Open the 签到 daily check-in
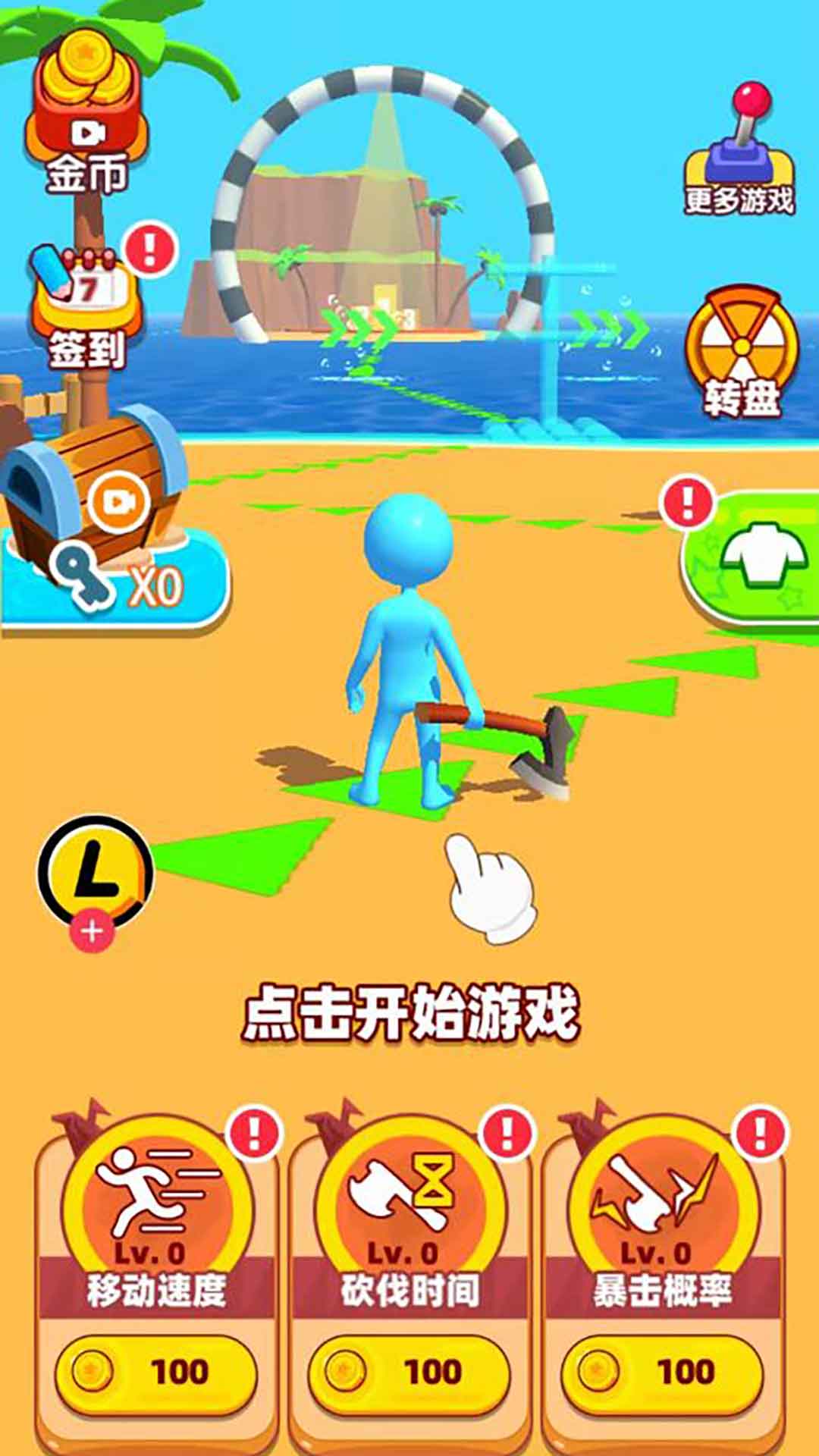The height and width of the screenshot is (1456, 819). tap(87, 307)
